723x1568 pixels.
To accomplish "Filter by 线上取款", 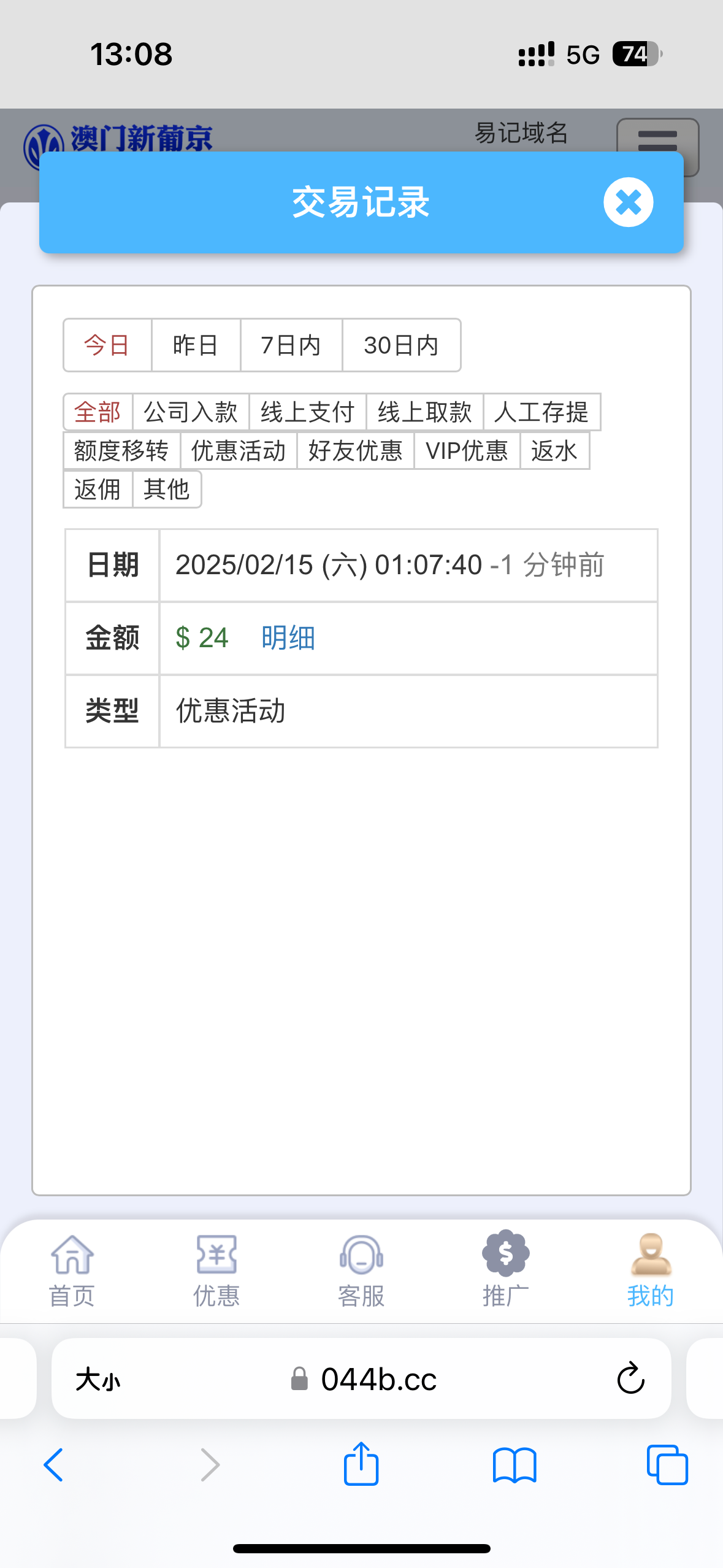I will pos(424,412).
